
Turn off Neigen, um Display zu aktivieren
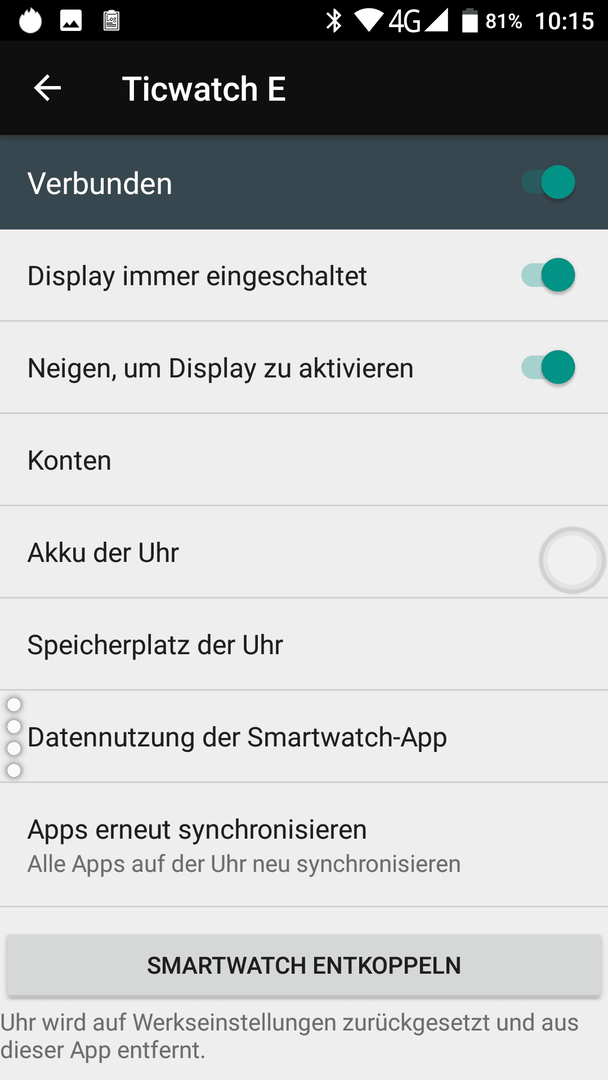pyautogui.click(x=548, y=367)
